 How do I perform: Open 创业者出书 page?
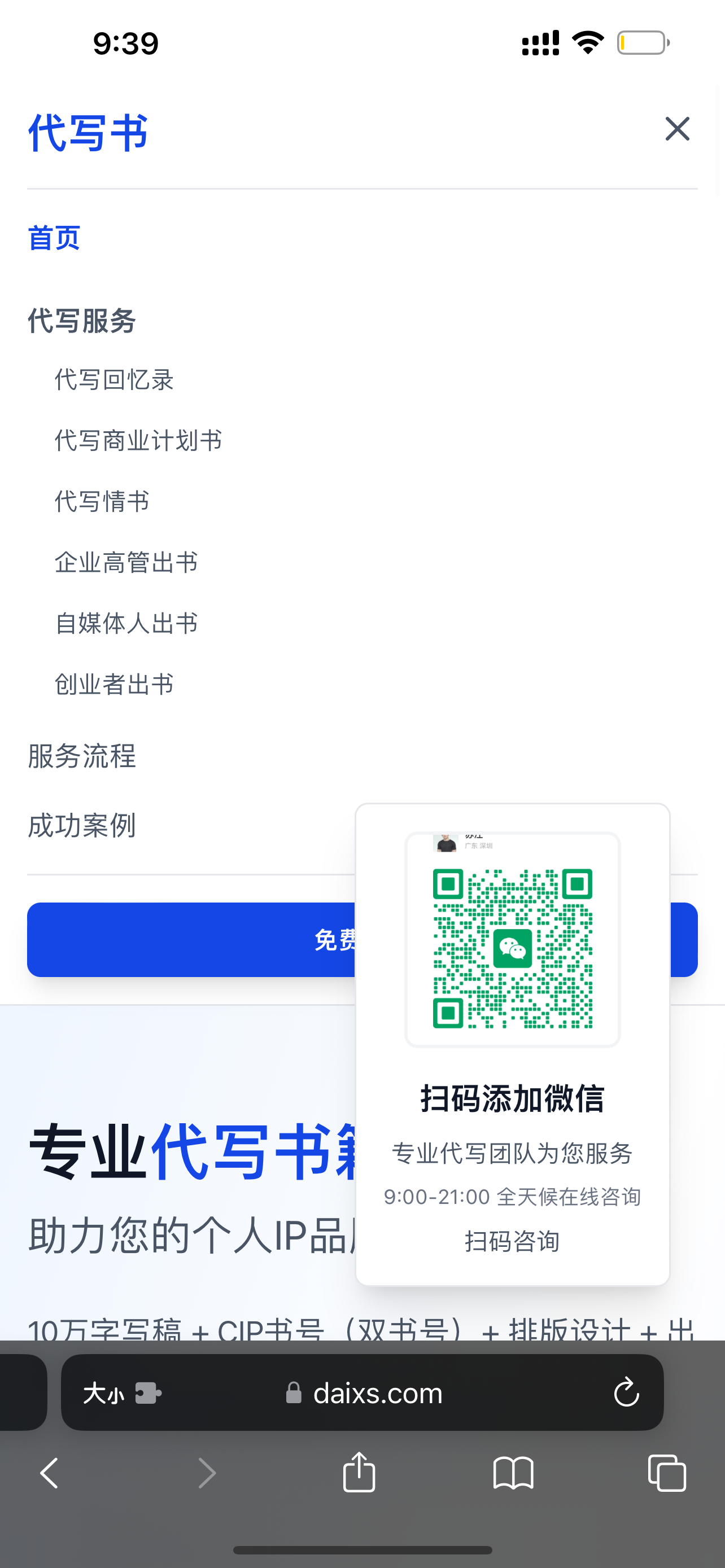(x=115, y=684)
